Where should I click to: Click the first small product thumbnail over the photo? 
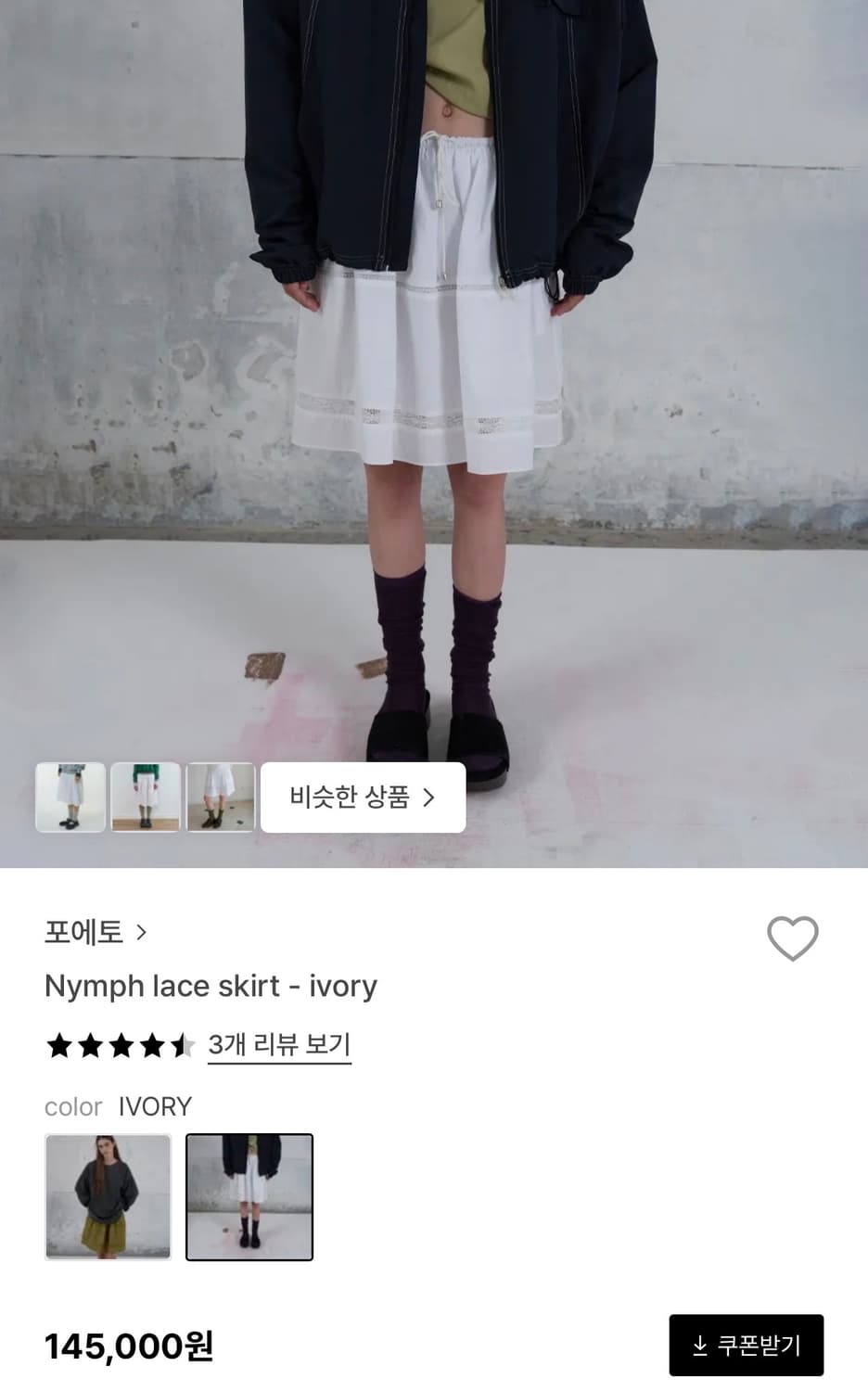70,798
